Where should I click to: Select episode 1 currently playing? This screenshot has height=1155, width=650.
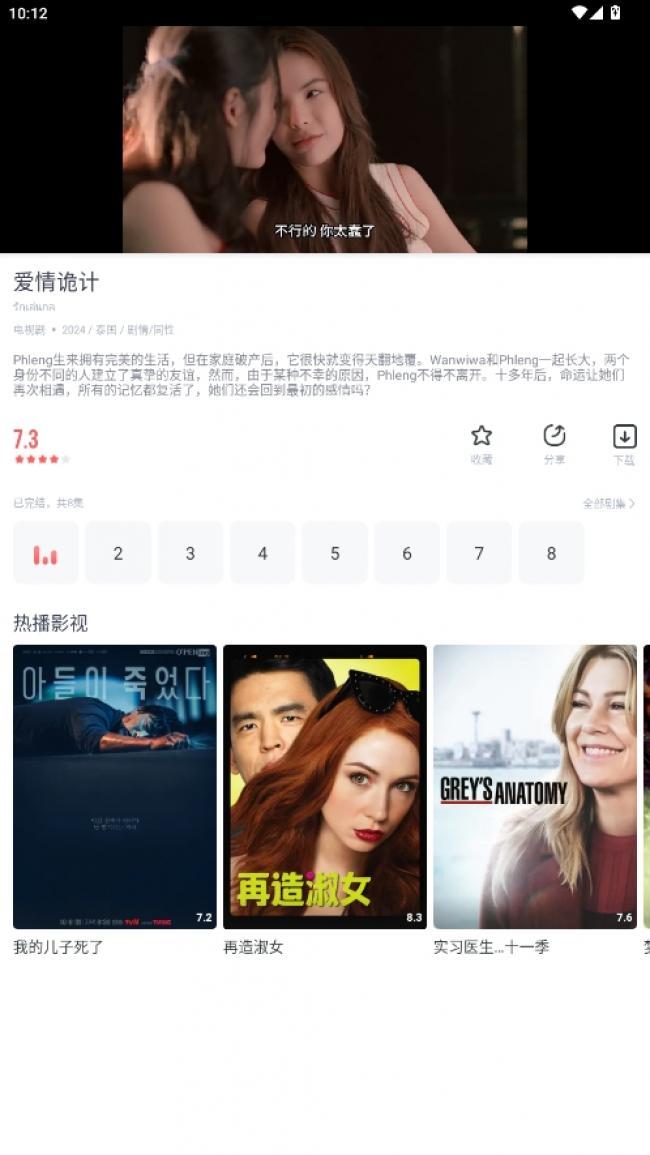46,553
